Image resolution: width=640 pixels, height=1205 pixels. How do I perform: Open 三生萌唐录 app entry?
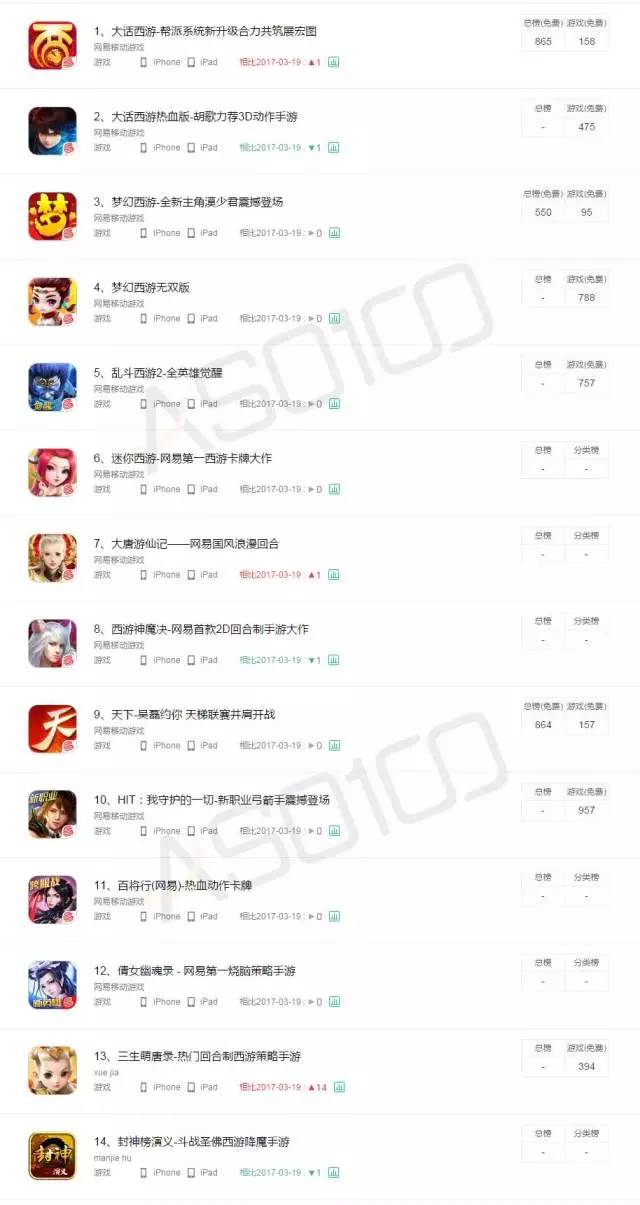point(197,1056)
